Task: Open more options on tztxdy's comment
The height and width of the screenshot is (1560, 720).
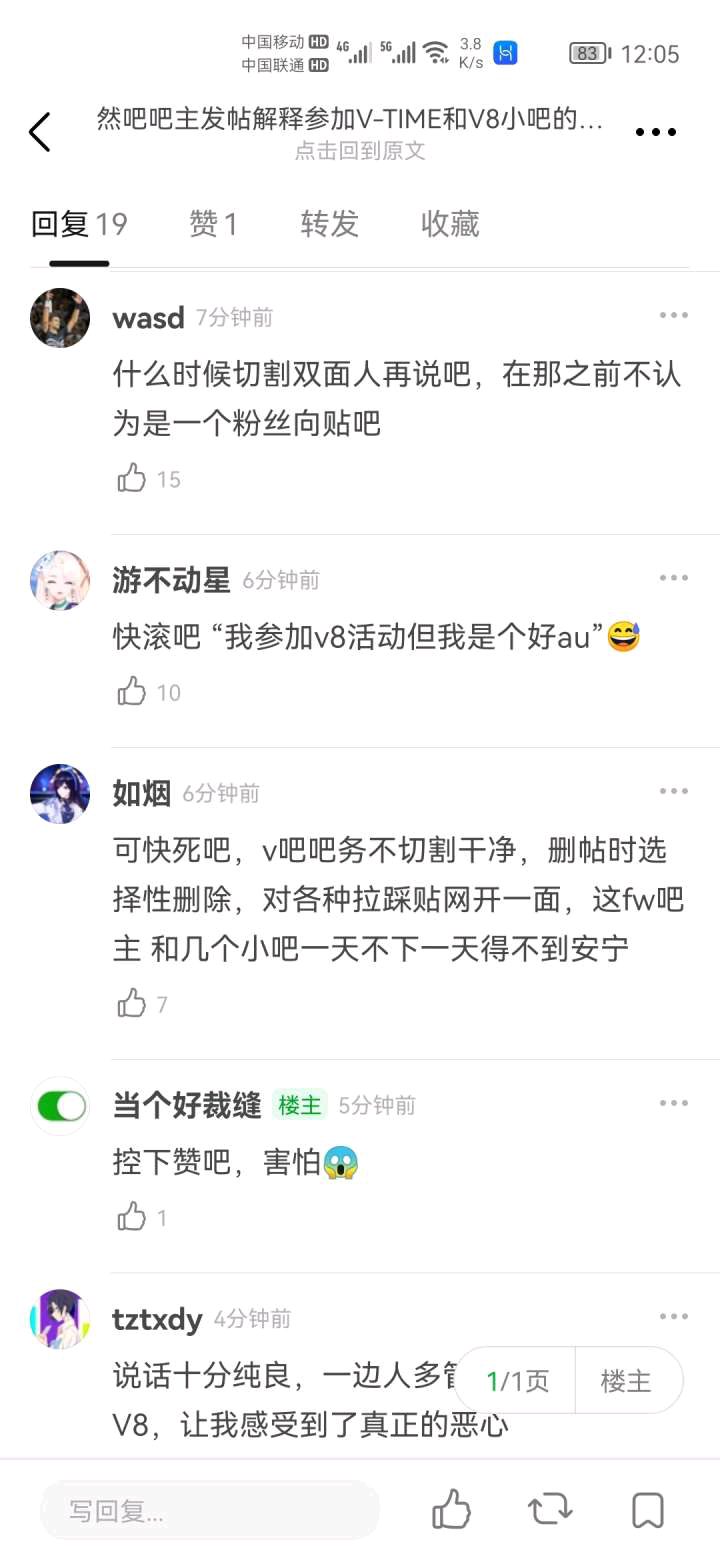Action: (673, 1316)
